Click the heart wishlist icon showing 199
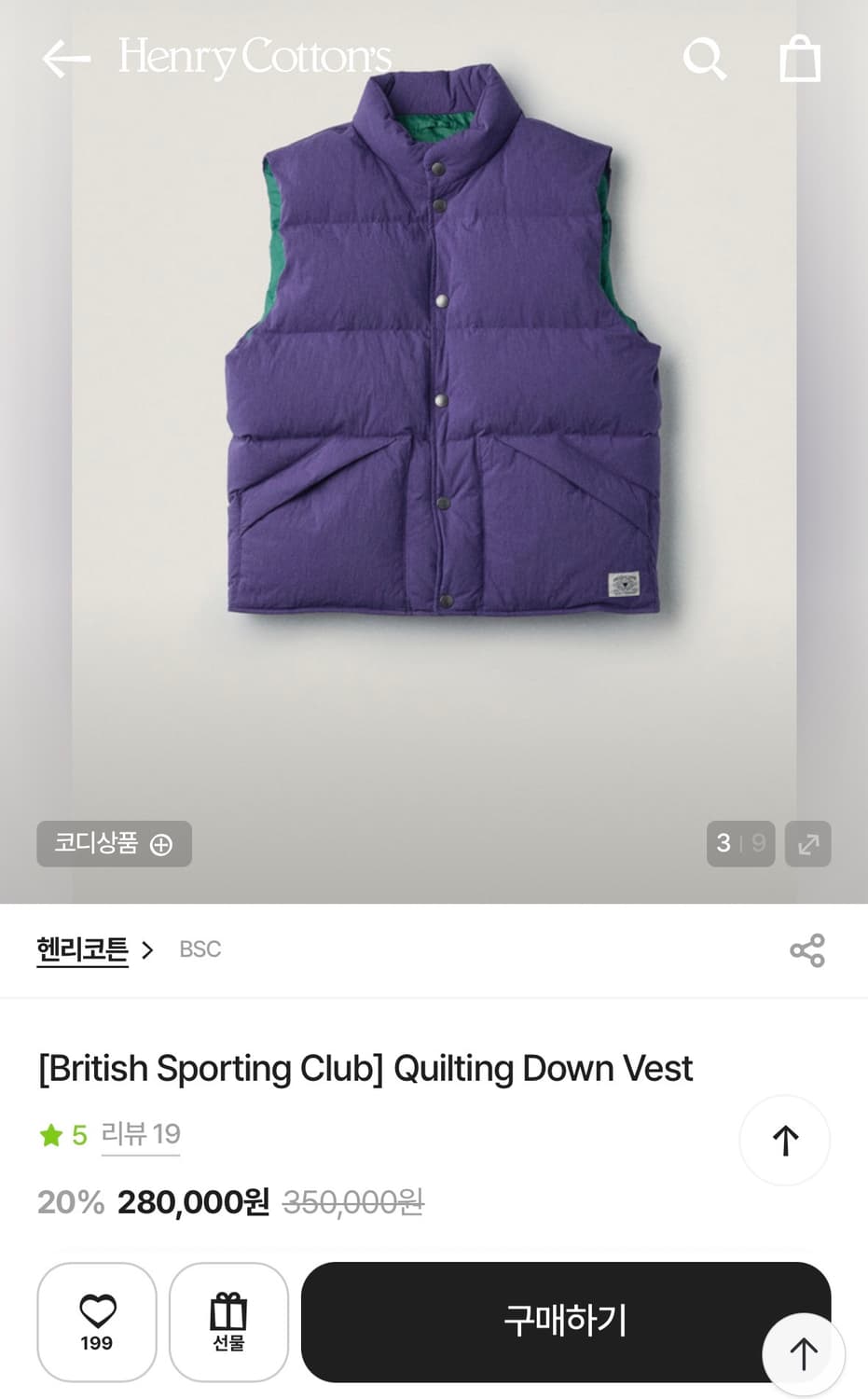Image resolution: width=868 pixels, height=1399 pixels. click(97, 1322)
